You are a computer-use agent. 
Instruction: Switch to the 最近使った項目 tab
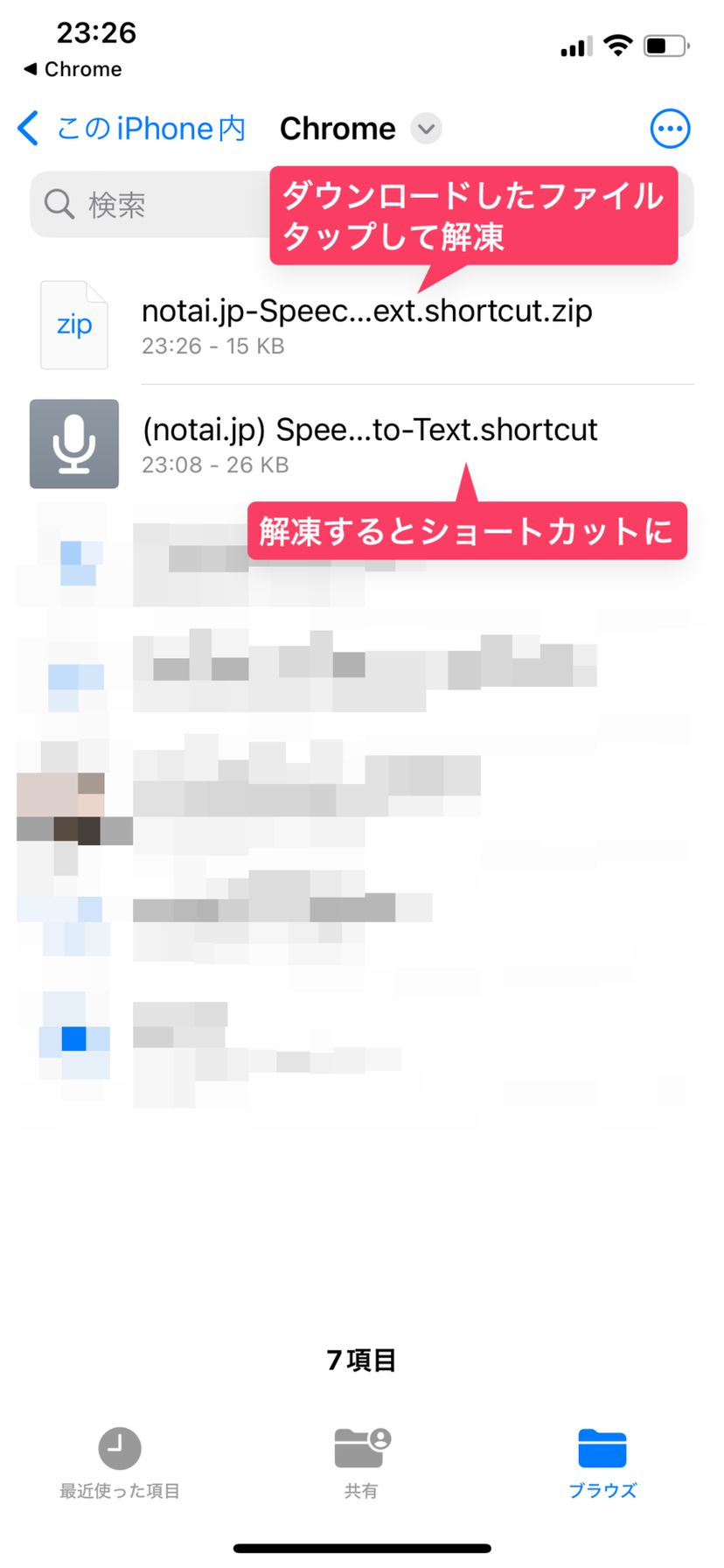[x=120, y=1463]
